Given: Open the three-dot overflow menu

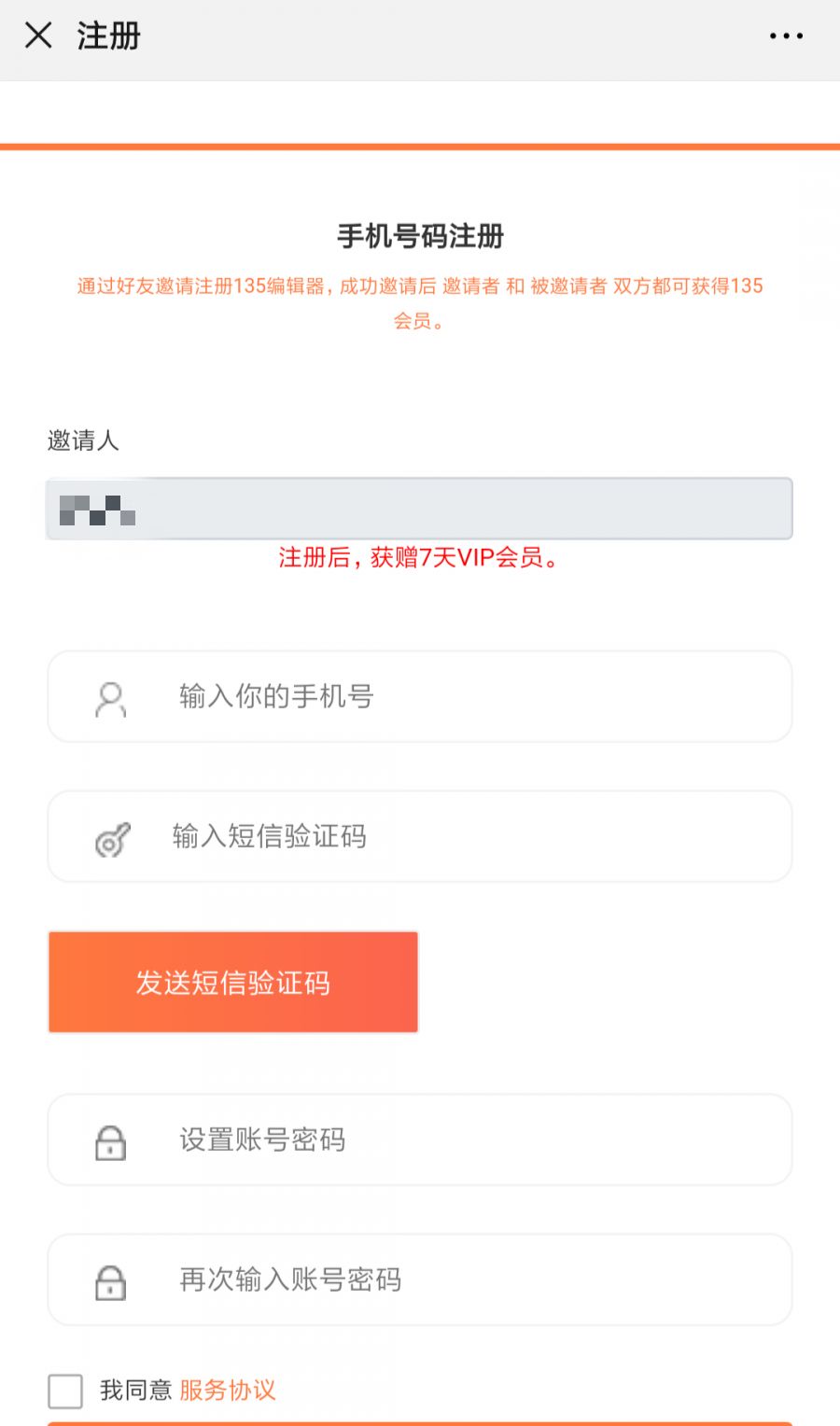Looking at the screenshot, I should pos(786,36).
